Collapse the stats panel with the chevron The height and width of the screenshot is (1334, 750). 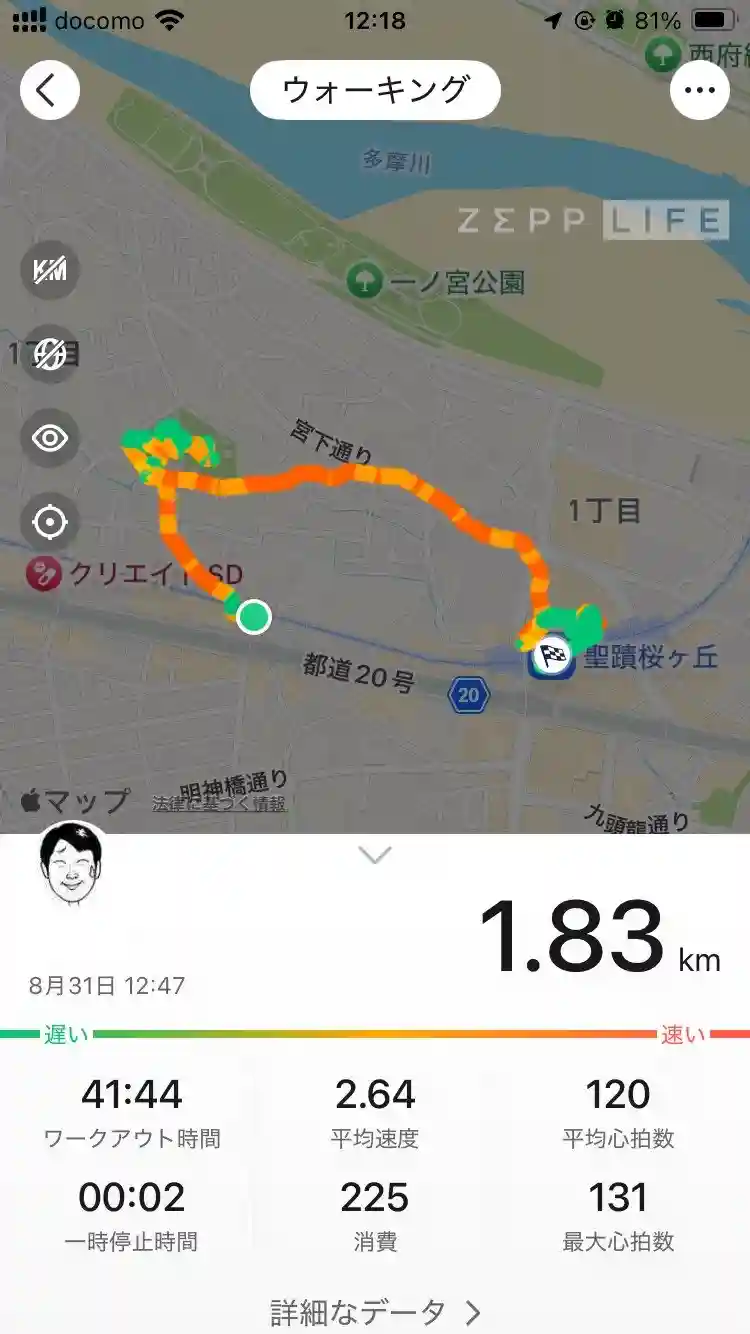pos(375,856)
